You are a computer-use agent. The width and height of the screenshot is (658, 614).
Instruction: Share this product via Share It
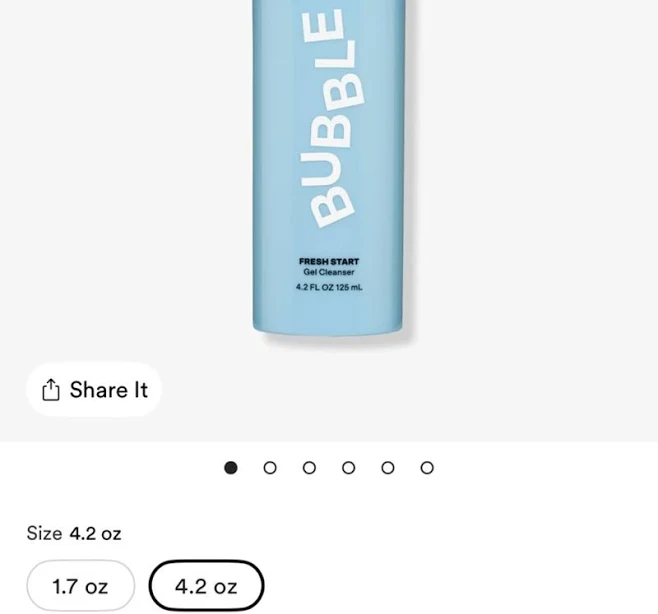94,390
